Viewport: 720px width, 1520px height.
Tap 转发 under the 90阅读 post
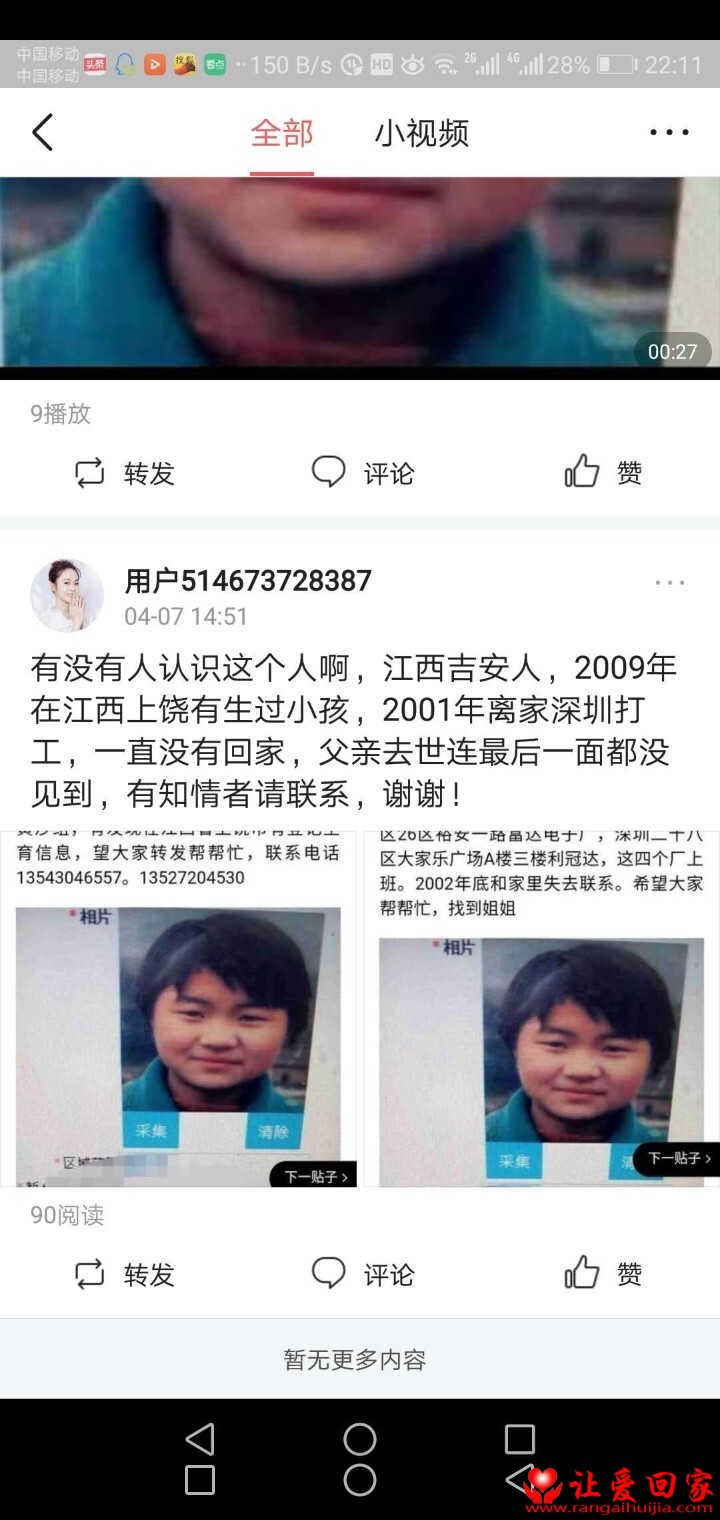(x=125, y=1275)
